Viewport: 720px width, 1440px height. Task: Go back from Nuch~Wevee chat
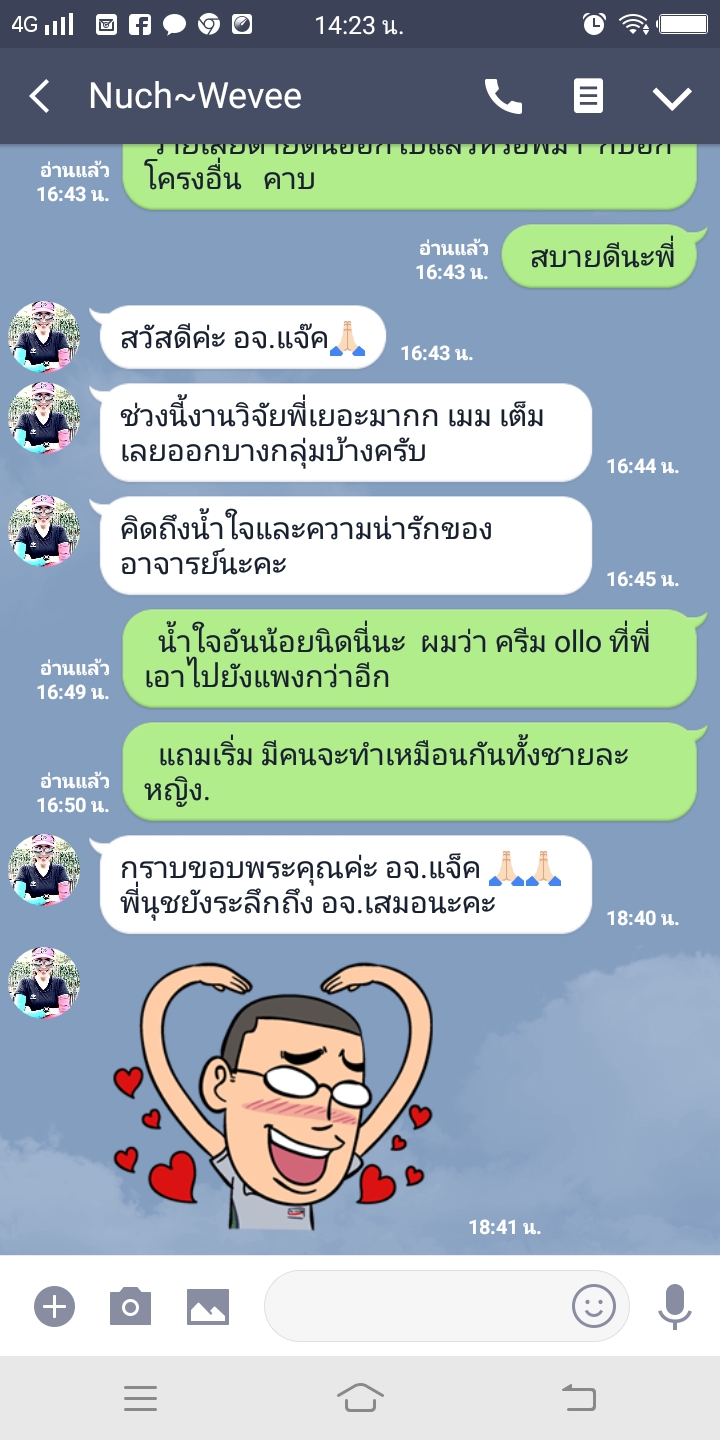39,97
